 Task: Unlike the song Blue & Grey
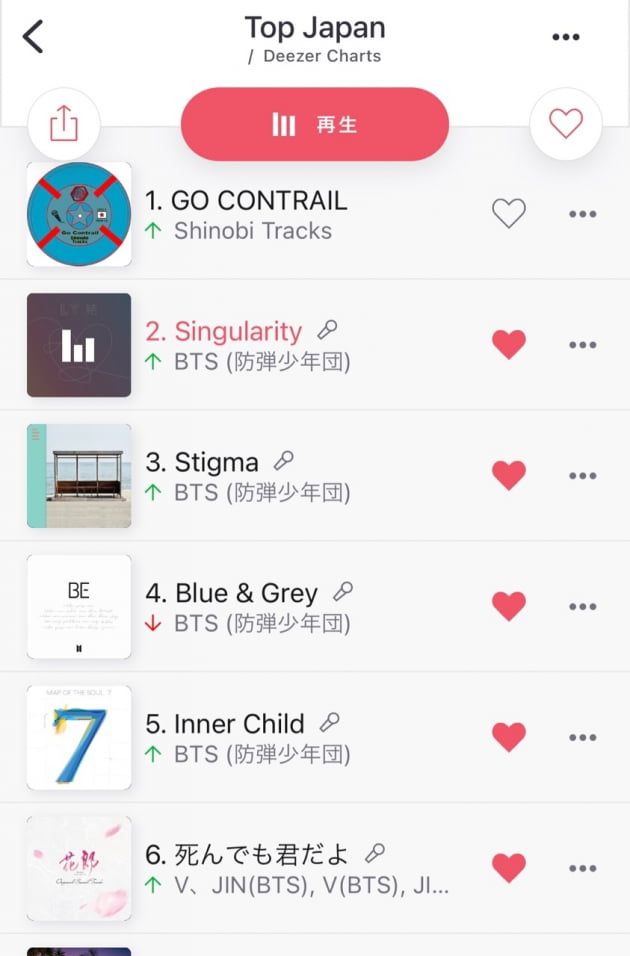tap(509, 607)
